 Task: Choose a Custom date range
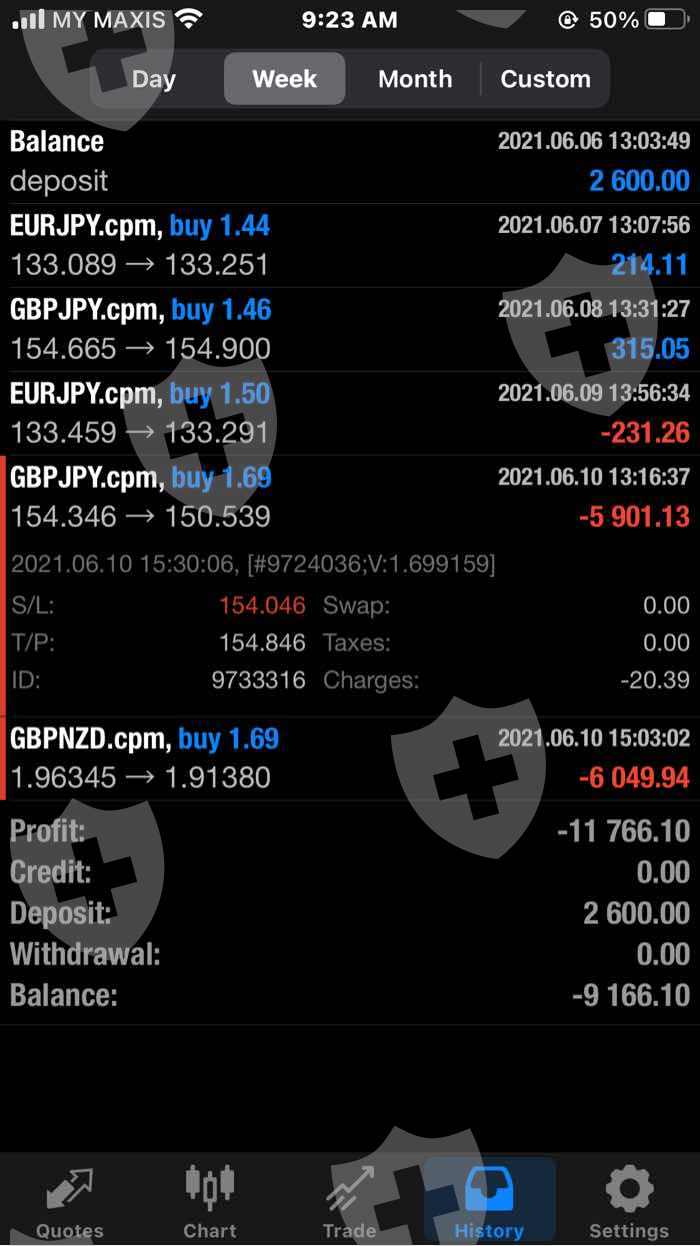545,79
